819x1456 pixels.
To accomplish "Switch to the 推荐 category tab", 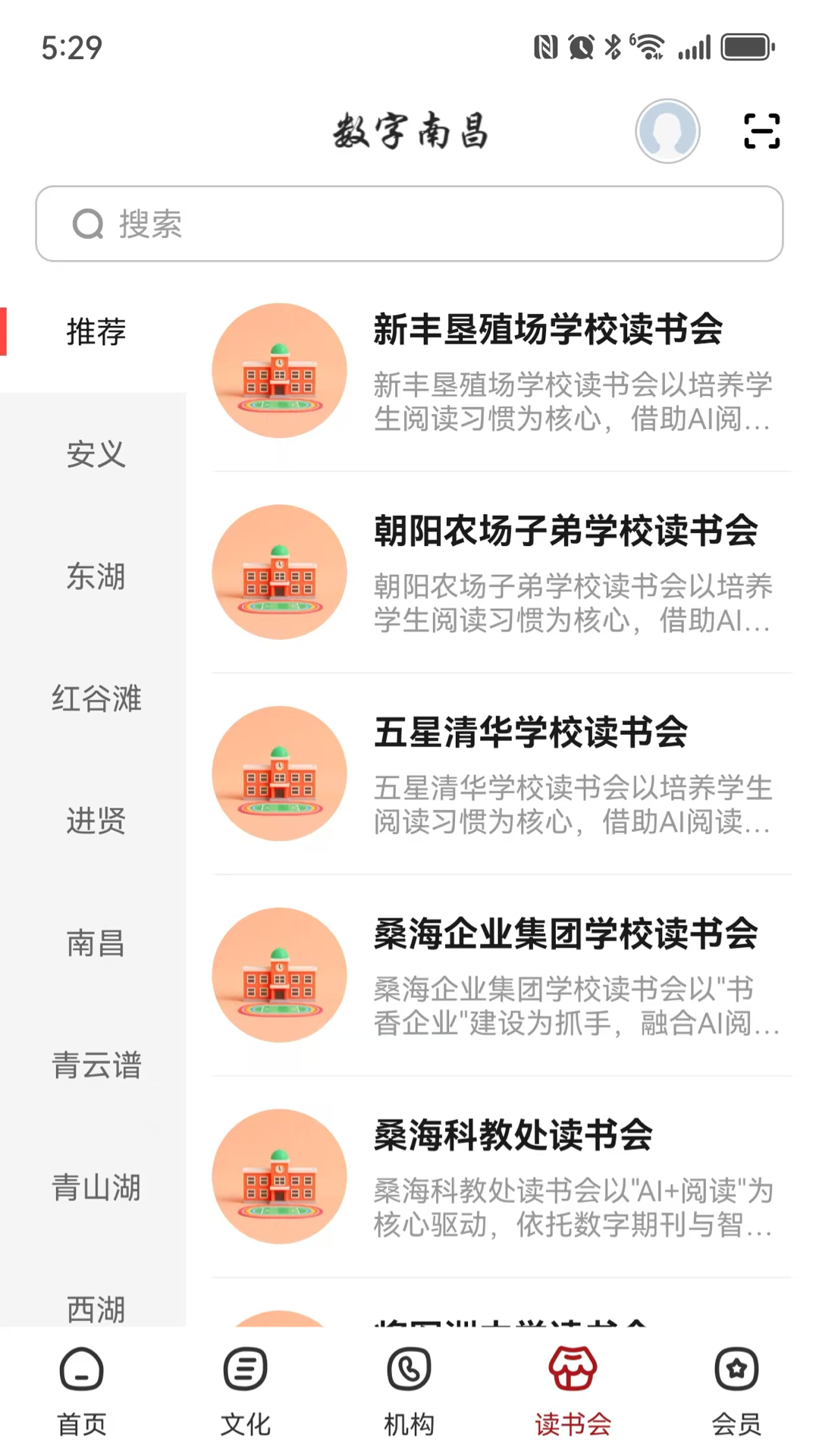I will [x=96, y=332].
